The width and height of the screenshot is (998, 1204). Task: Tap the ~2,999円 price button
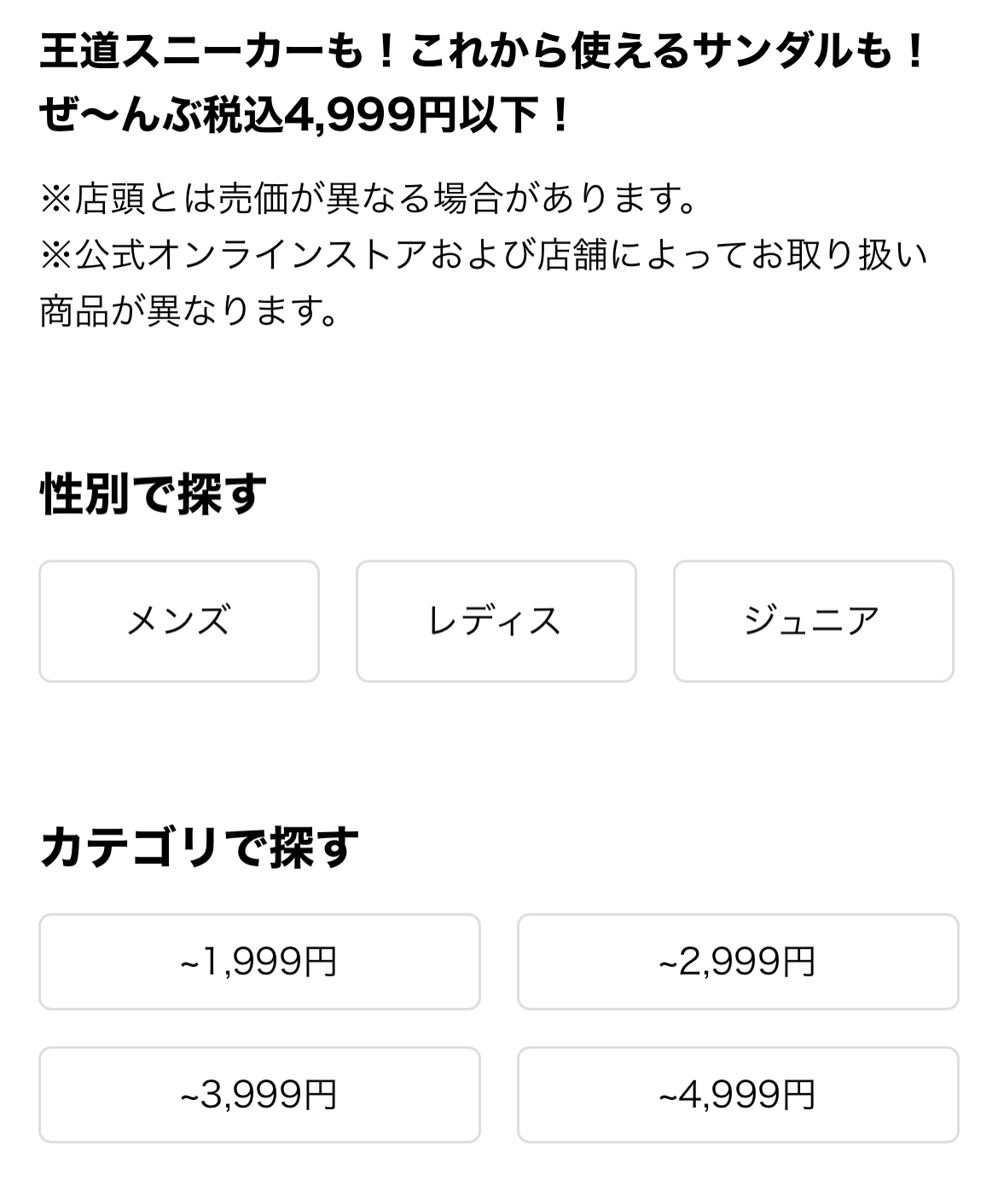[738, 962]
